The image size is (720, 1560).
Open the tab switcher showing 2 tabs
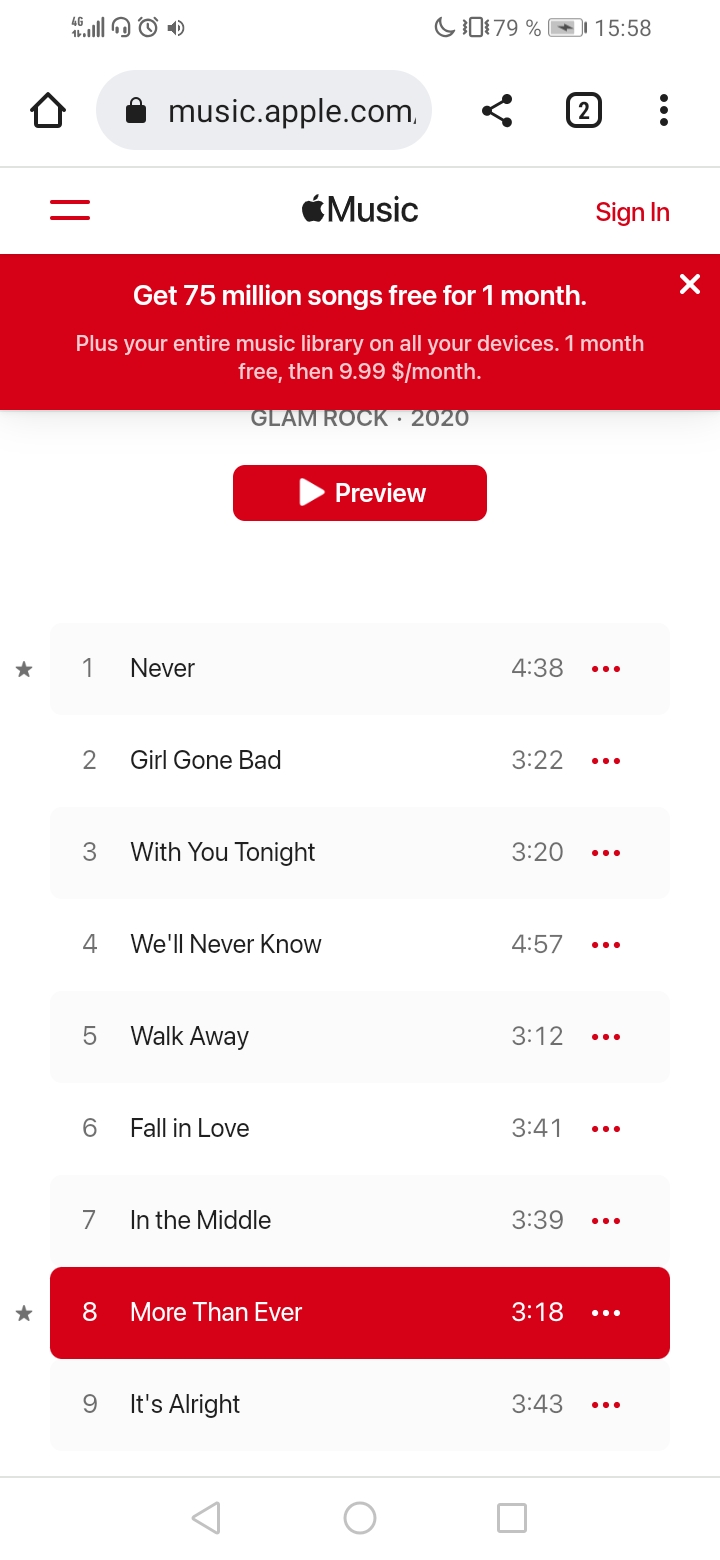coord(584,110)
